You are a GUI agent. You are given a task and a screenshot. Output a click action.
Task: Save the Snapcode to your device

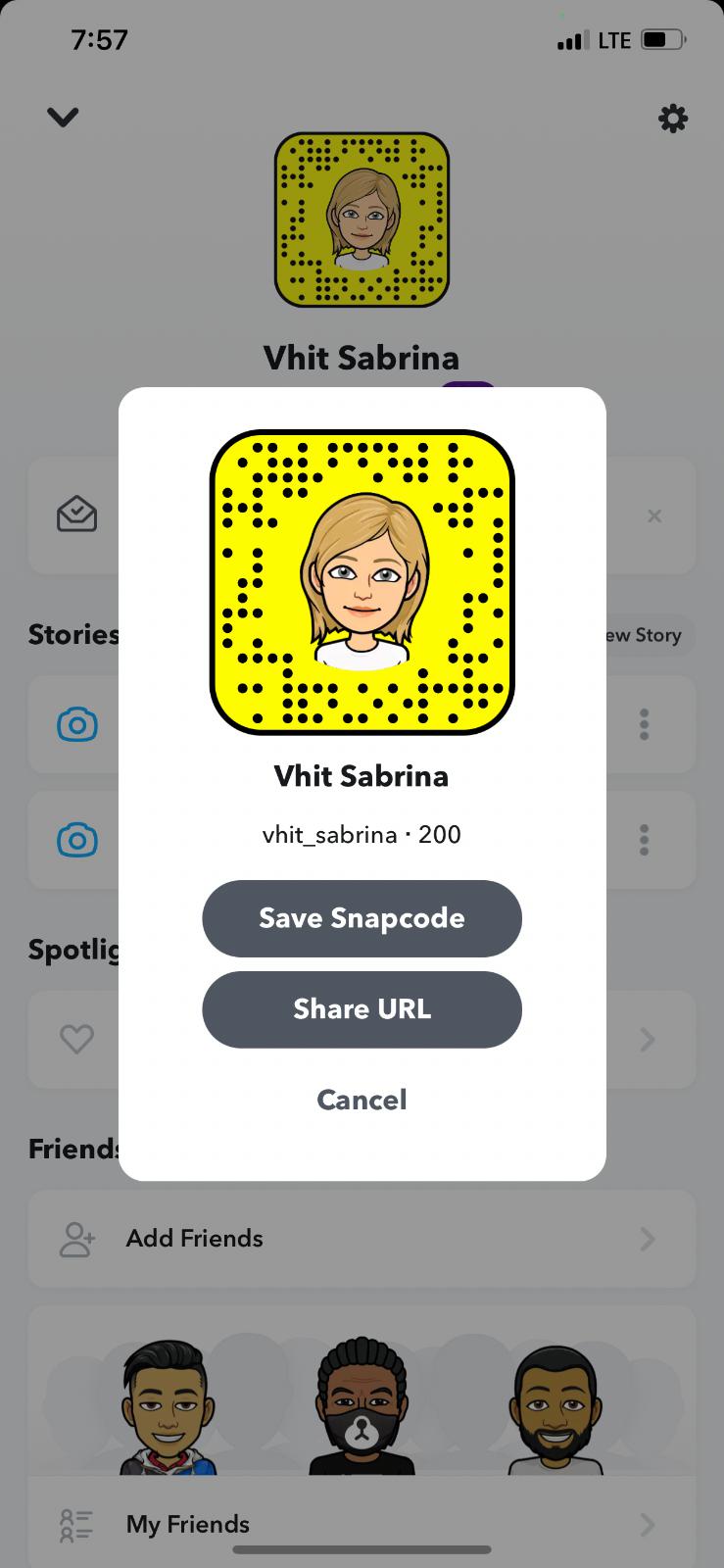pyautogui.click(x=362, y=918)
